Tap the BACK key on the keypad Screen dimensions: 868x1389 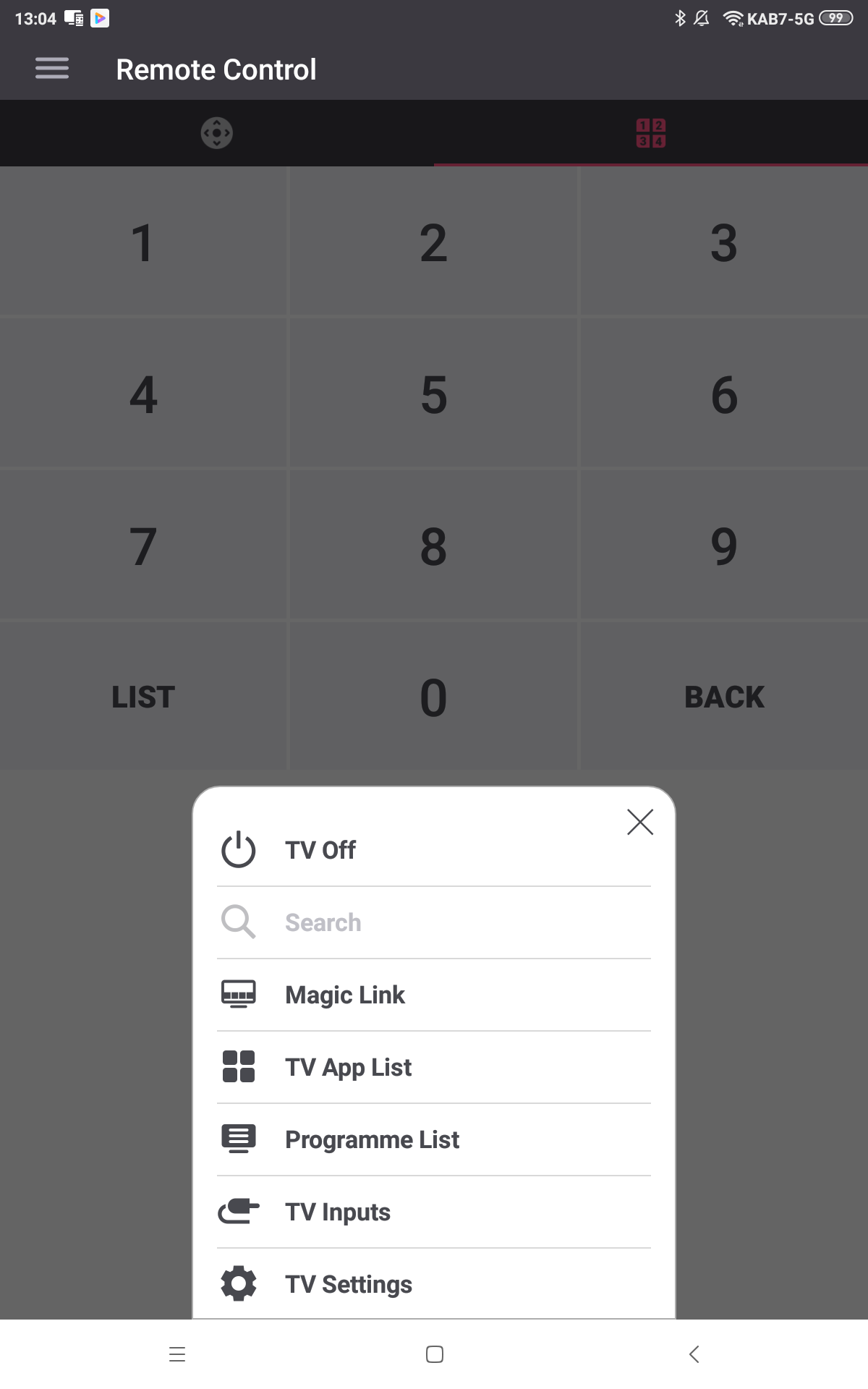[x=724, y=697]
